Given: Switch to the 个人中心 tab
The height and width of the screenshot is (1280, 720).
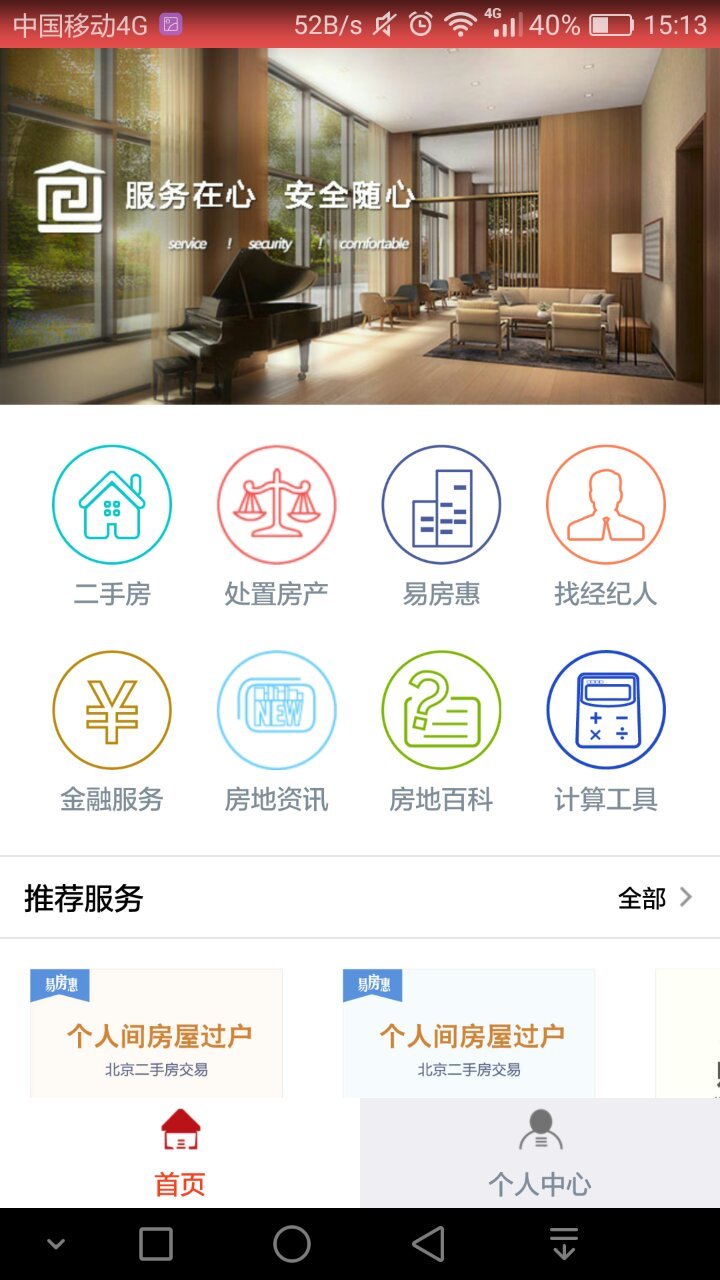Looking at the screenshot, I should point(540,1153).
